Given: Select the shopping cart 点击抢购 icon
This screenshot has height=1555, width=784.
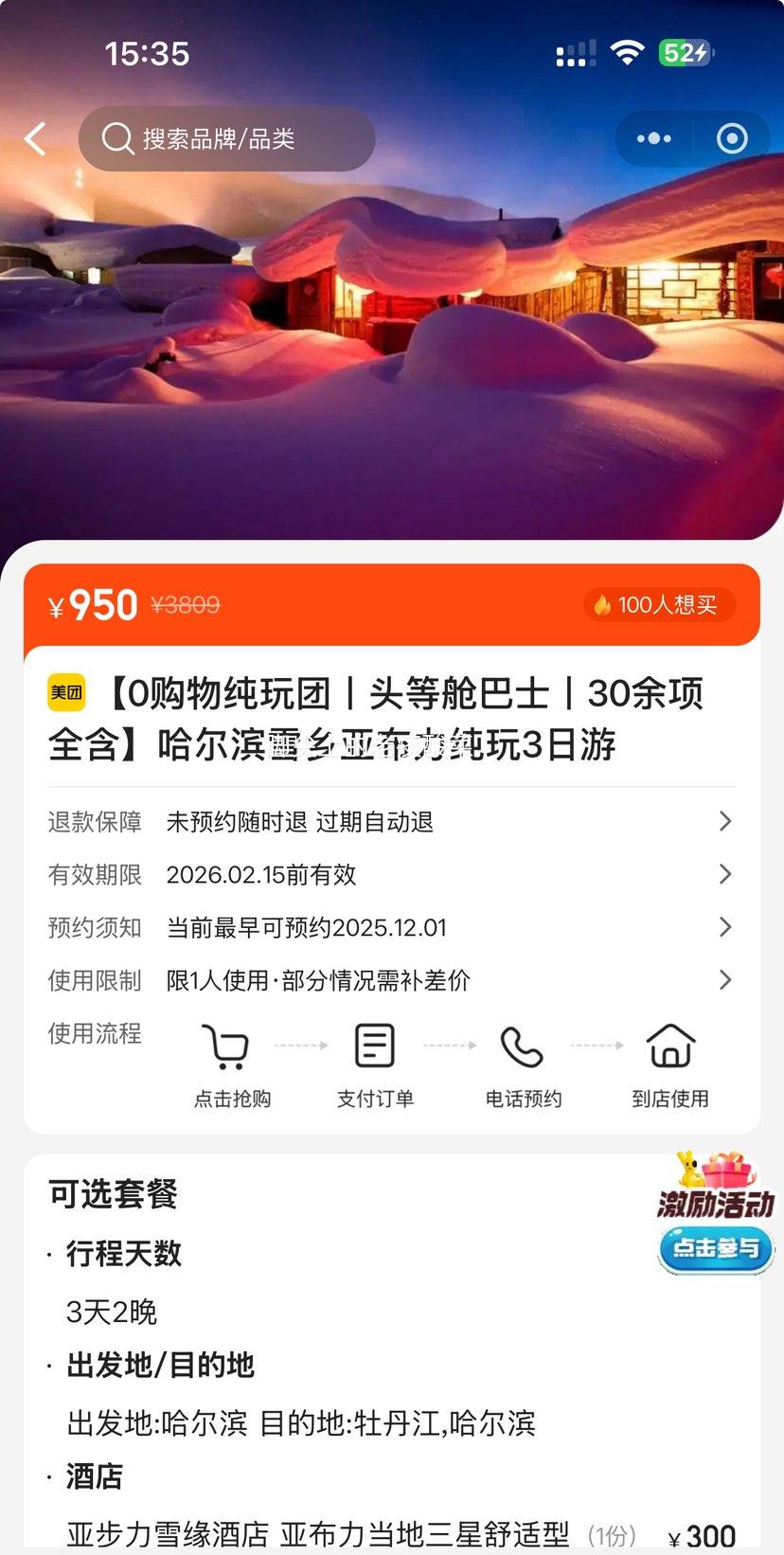Looking at the screenshot, I should [x=226, y=1046].
